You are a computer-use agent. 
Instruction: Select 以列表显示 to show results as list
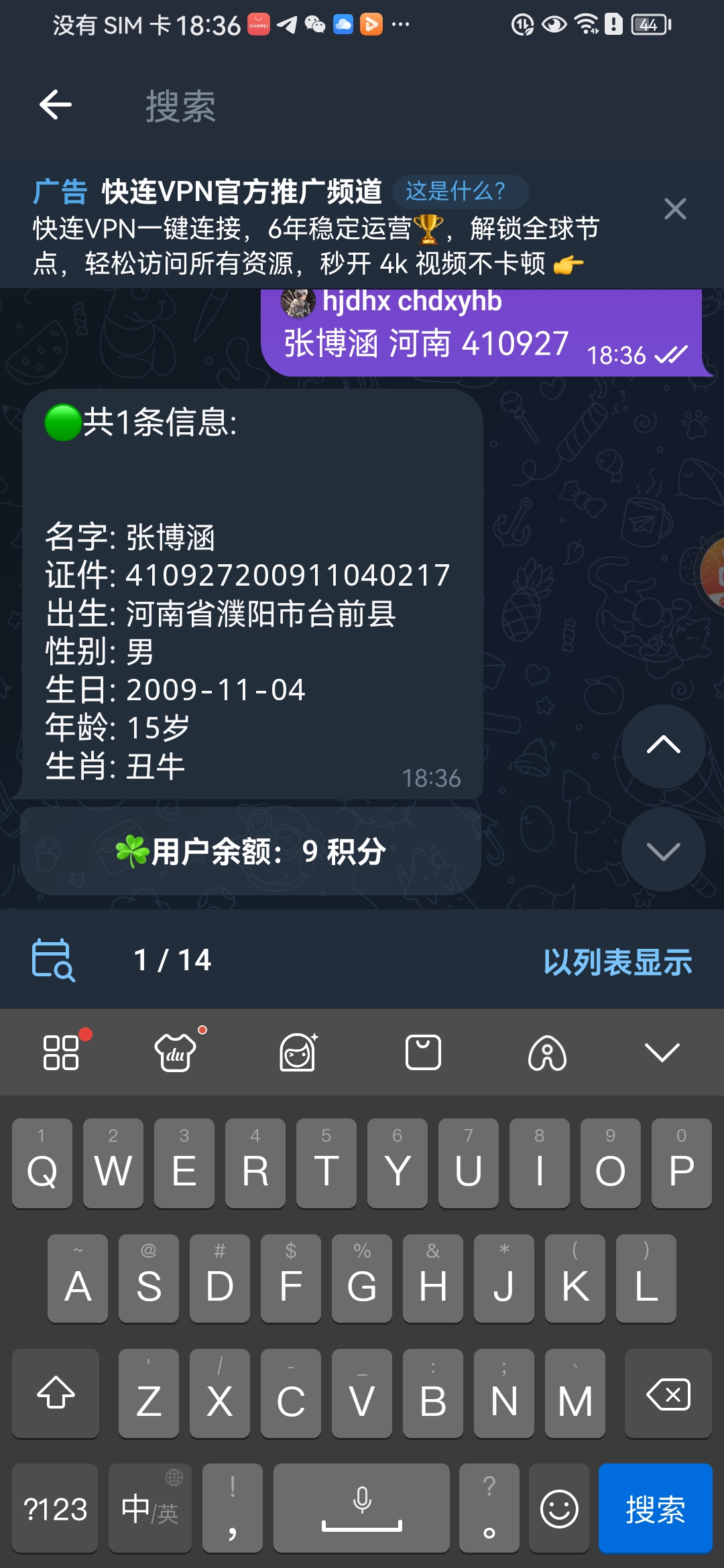617,962
